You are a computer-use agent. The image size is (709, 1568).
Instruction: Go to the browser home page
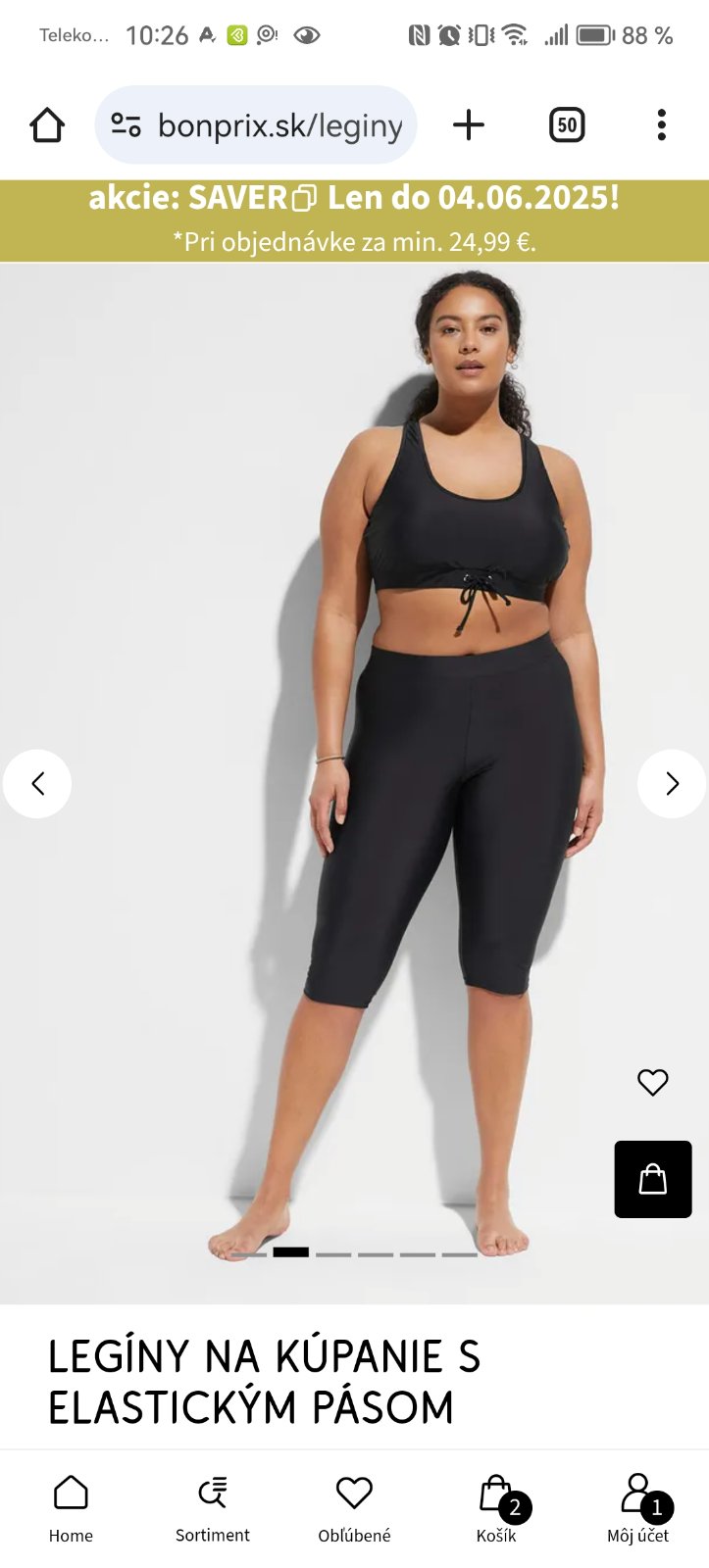click(x=47, y=125)
